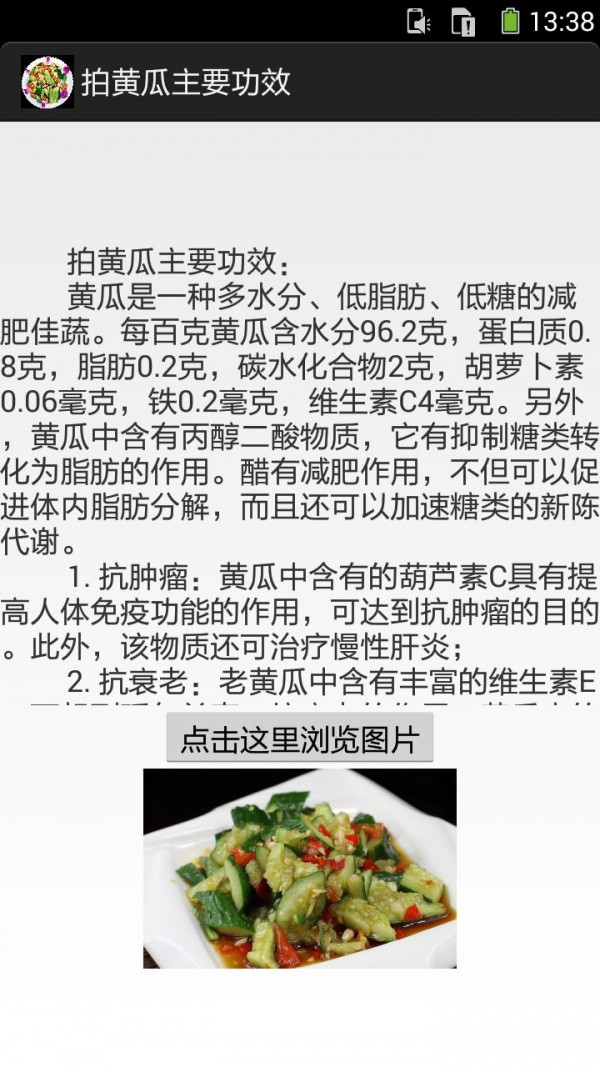Image resolution: width=600 pixels, height=1067 pixels.
Task: Open the smashed cucumber dish photo
Action: [x=300, y=868]
